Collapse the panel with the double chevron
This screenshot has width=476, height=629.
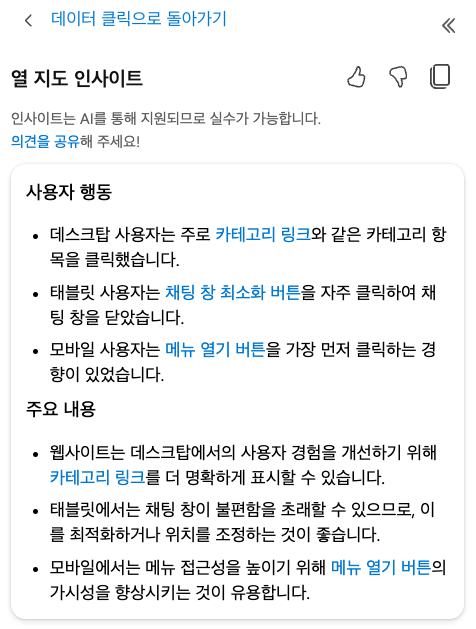click(x=448, y=26)
